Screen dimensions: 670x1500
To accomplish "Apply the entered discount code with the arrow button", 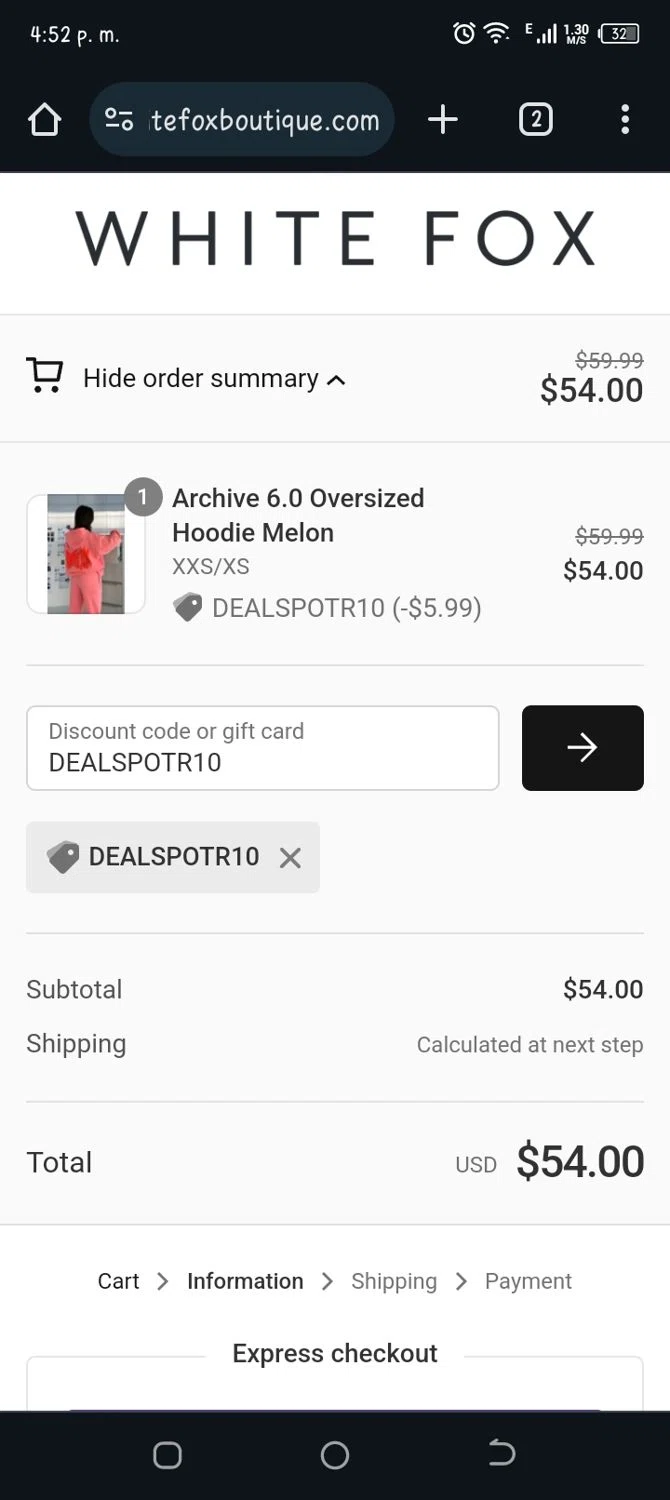I will tap(582, 748).
